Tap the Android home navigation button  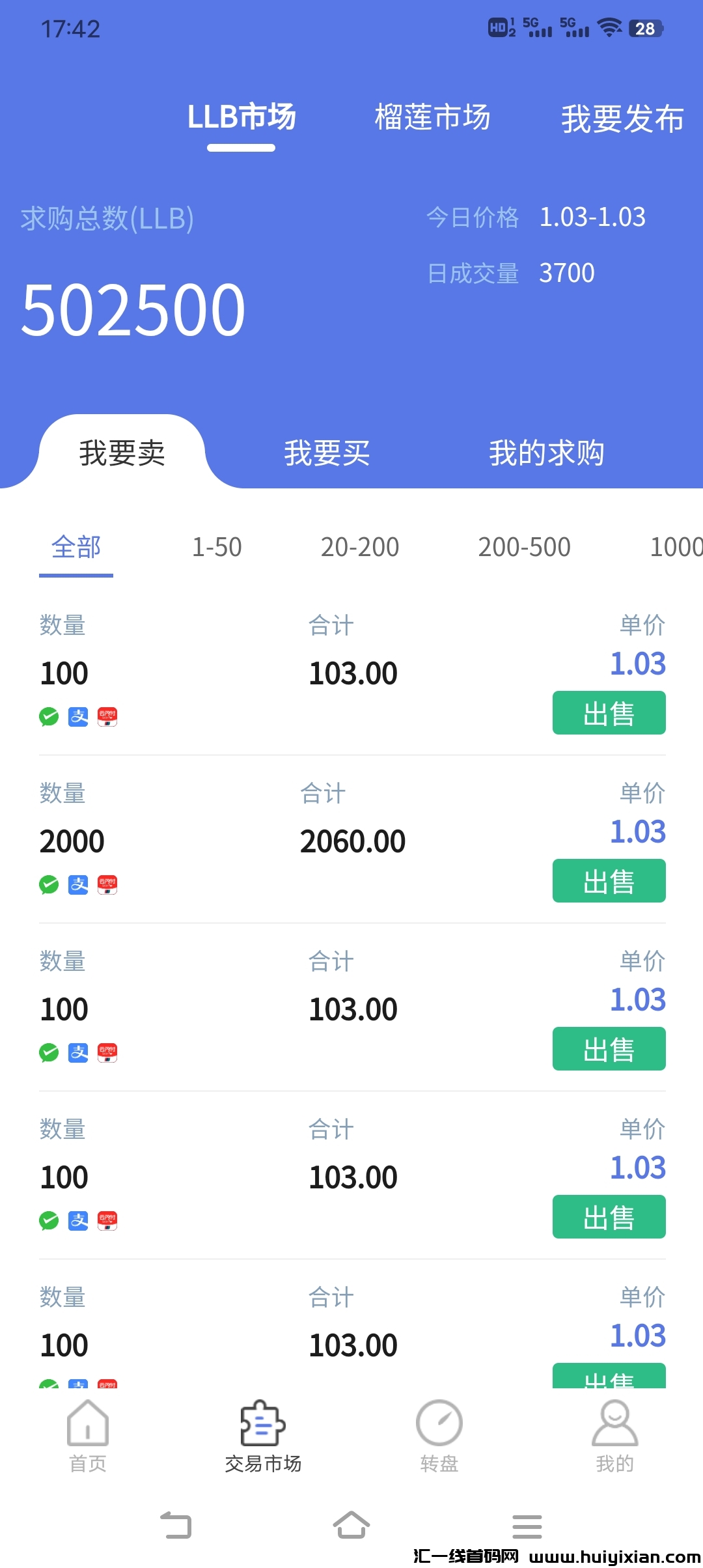(x=351, y=1526)
